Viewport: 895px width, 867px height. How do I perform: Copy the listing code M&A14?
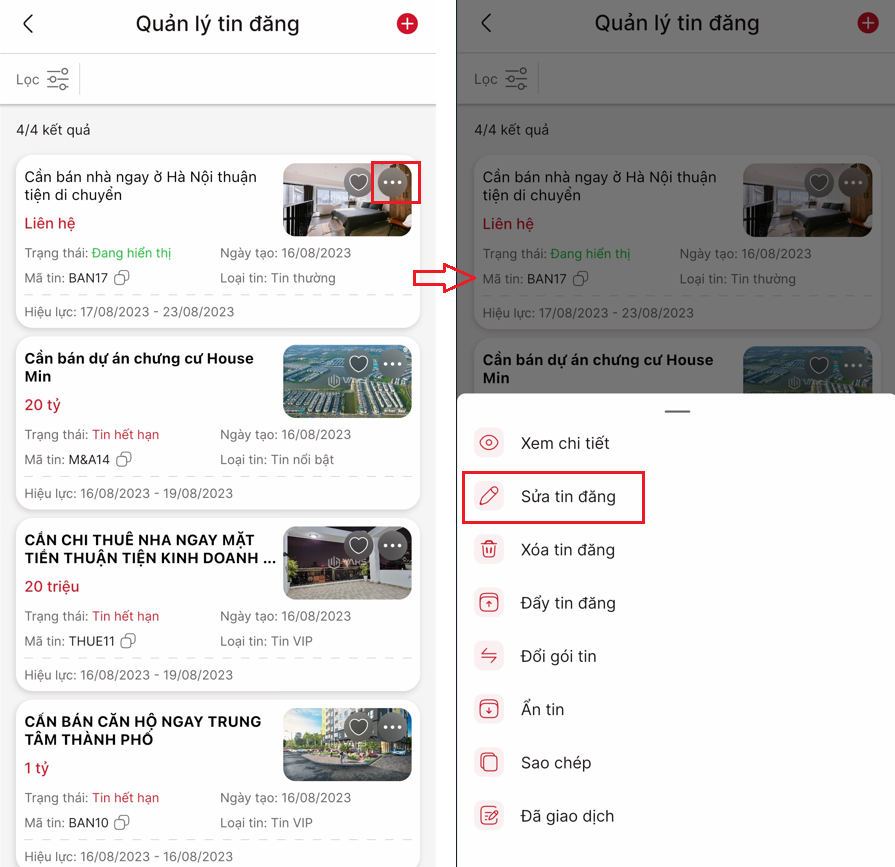(124, 459)
